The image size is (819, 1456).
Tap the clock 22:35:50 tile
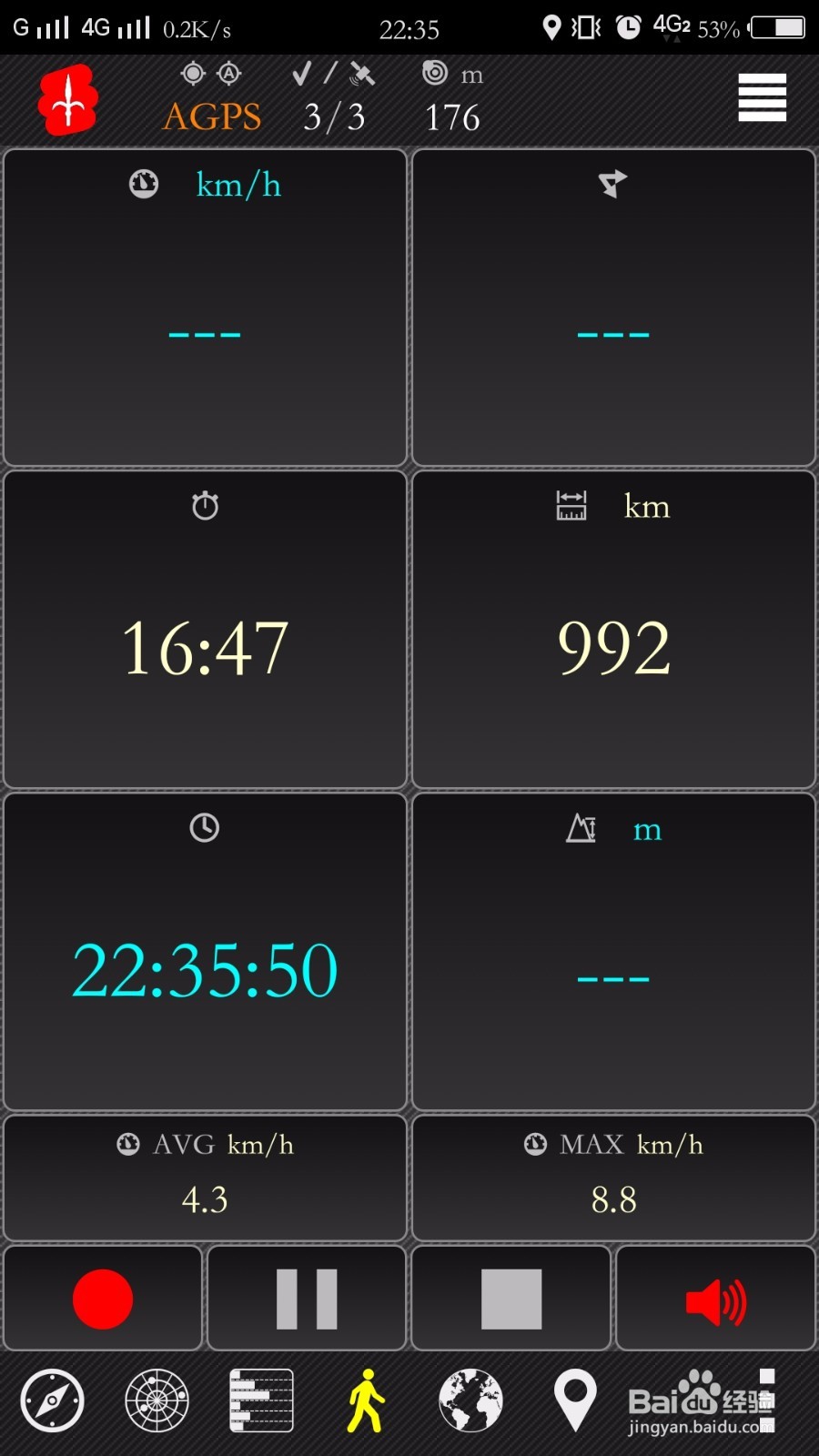(x=205, y=952)
